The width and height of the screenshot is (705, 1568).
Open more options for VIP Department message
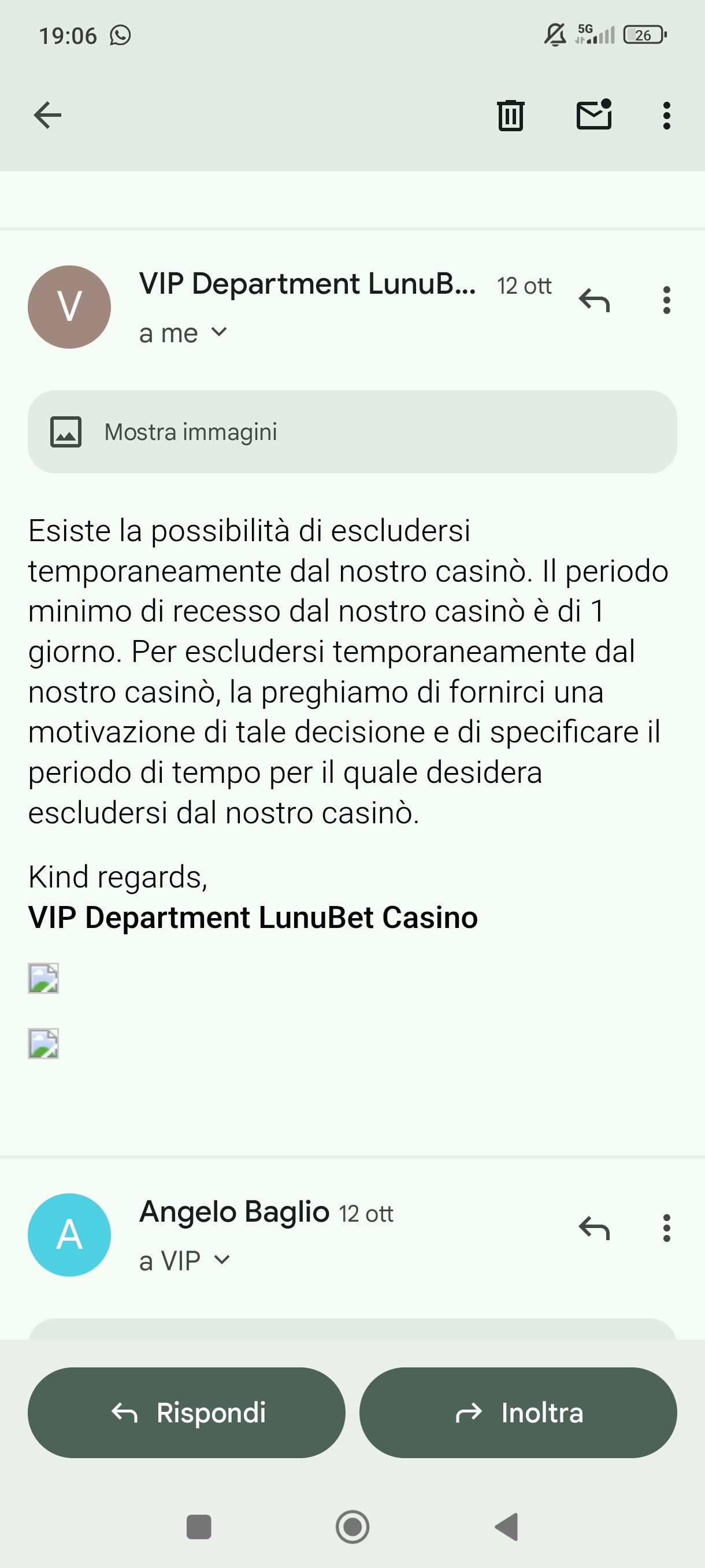(667, 300)
